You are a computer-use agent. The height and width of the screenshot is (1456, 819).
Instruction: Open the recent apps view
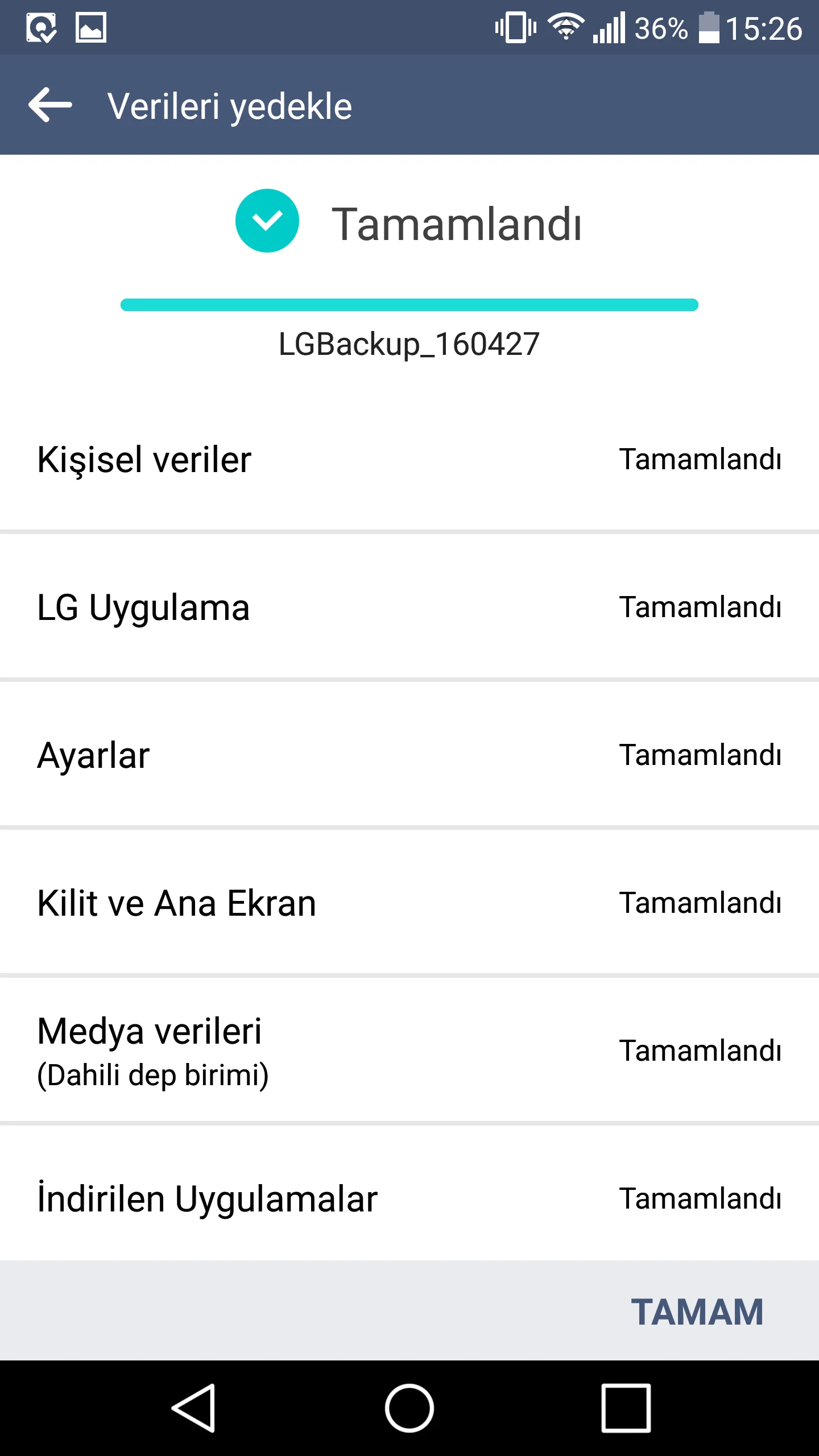coord(626,1408)
